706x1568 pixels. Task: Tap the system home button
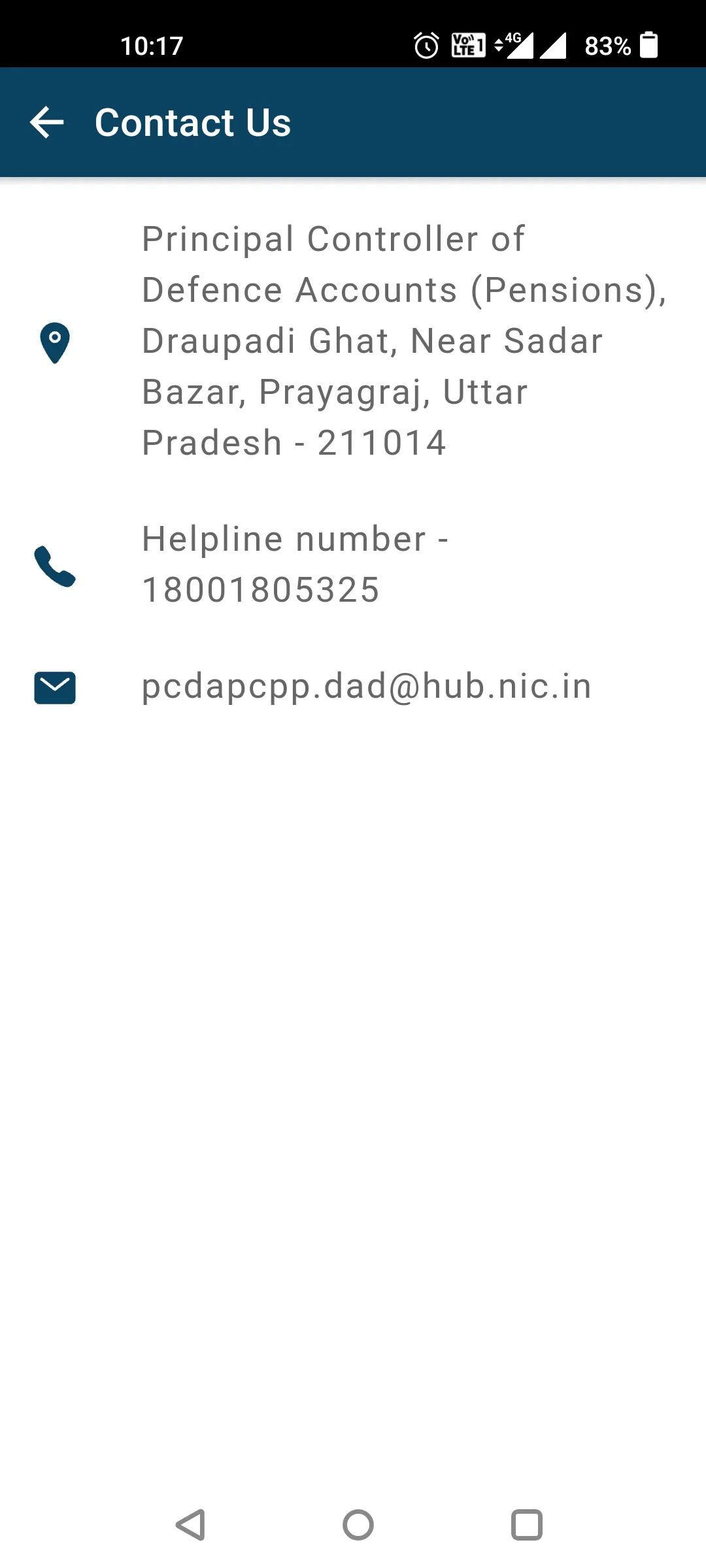point(358,1525)
